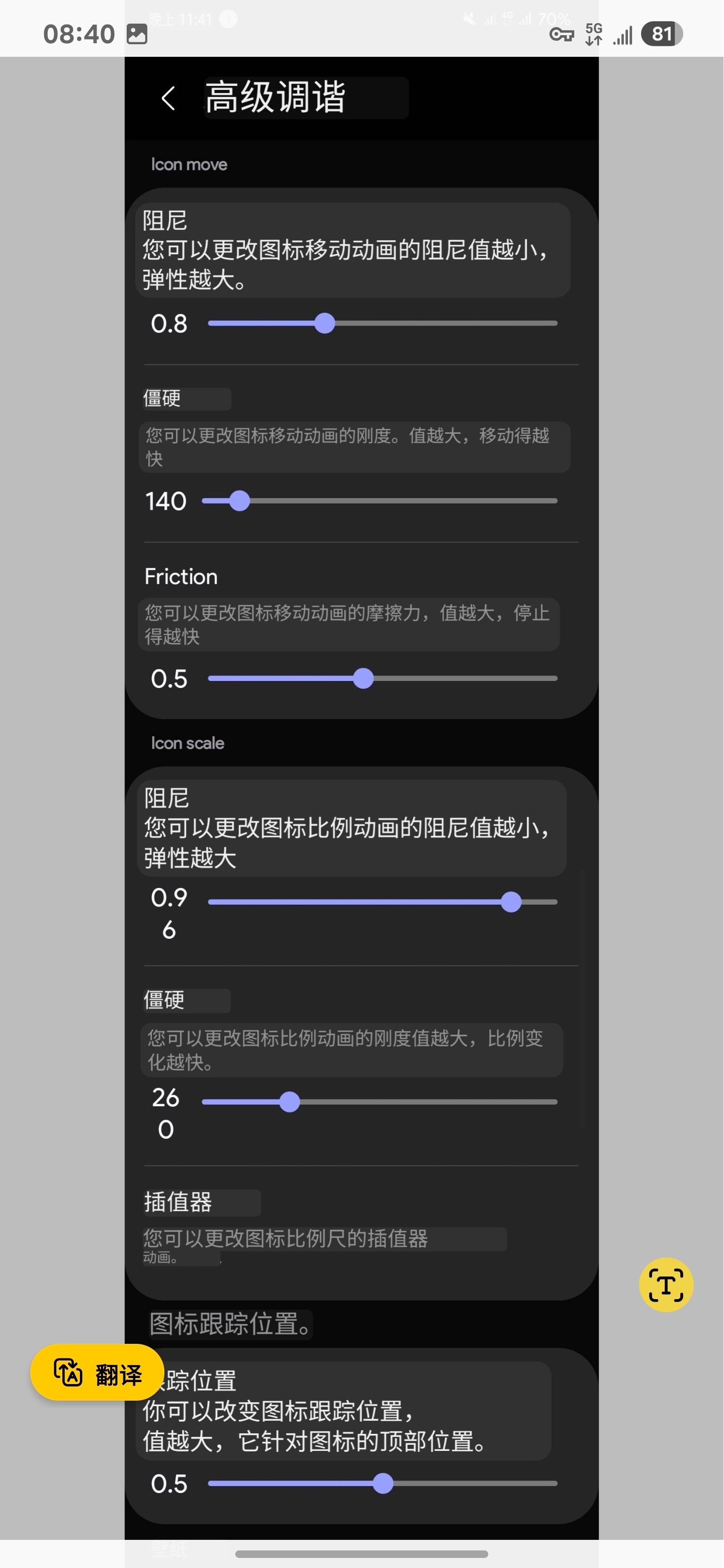Set the Friction slider at 0.5
Viewport: 724px width, 1568px height.
pyautogui.click(x=364, y=678)
